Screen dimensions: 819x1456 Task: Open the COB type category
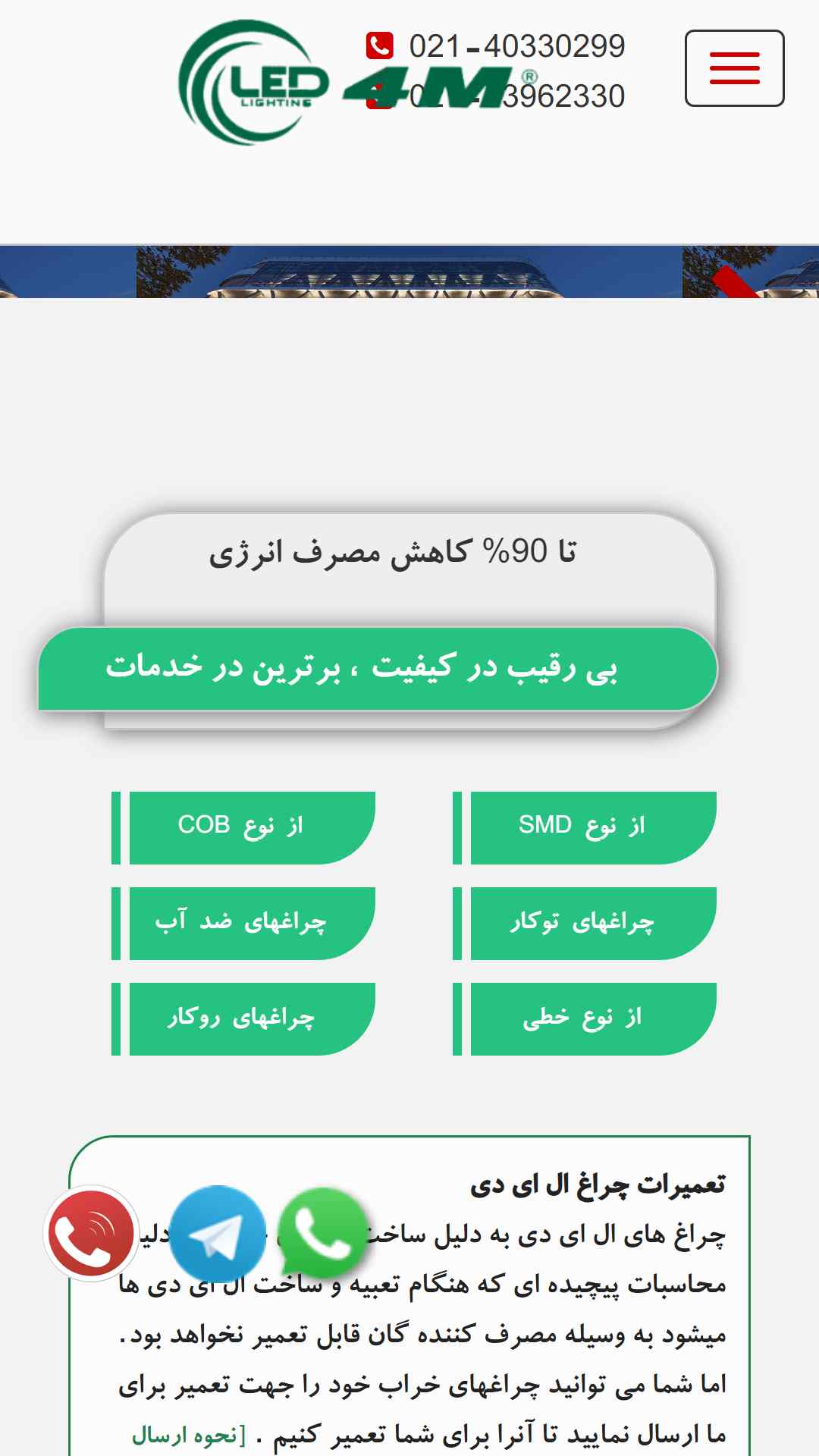point(243,827)
